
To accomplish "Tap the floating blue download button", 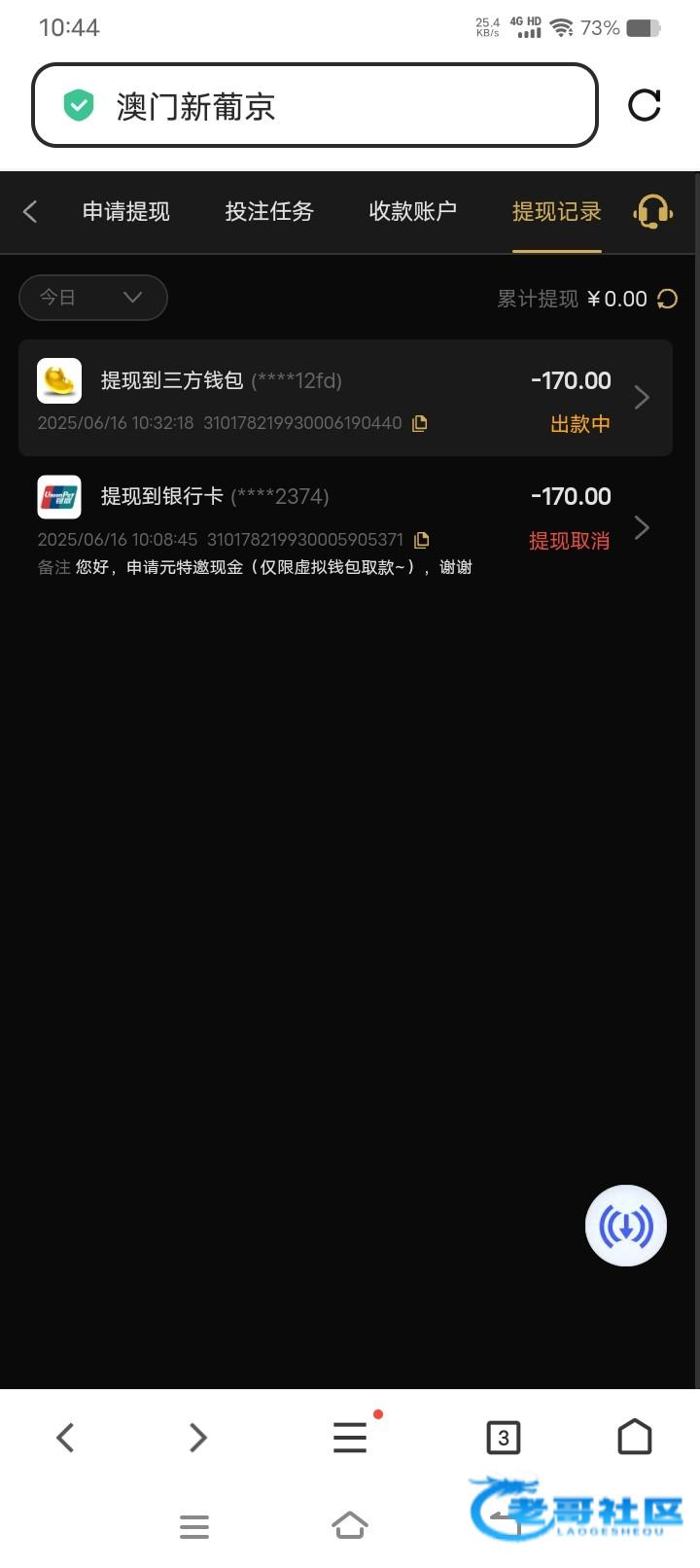I will coord(625,1226).
